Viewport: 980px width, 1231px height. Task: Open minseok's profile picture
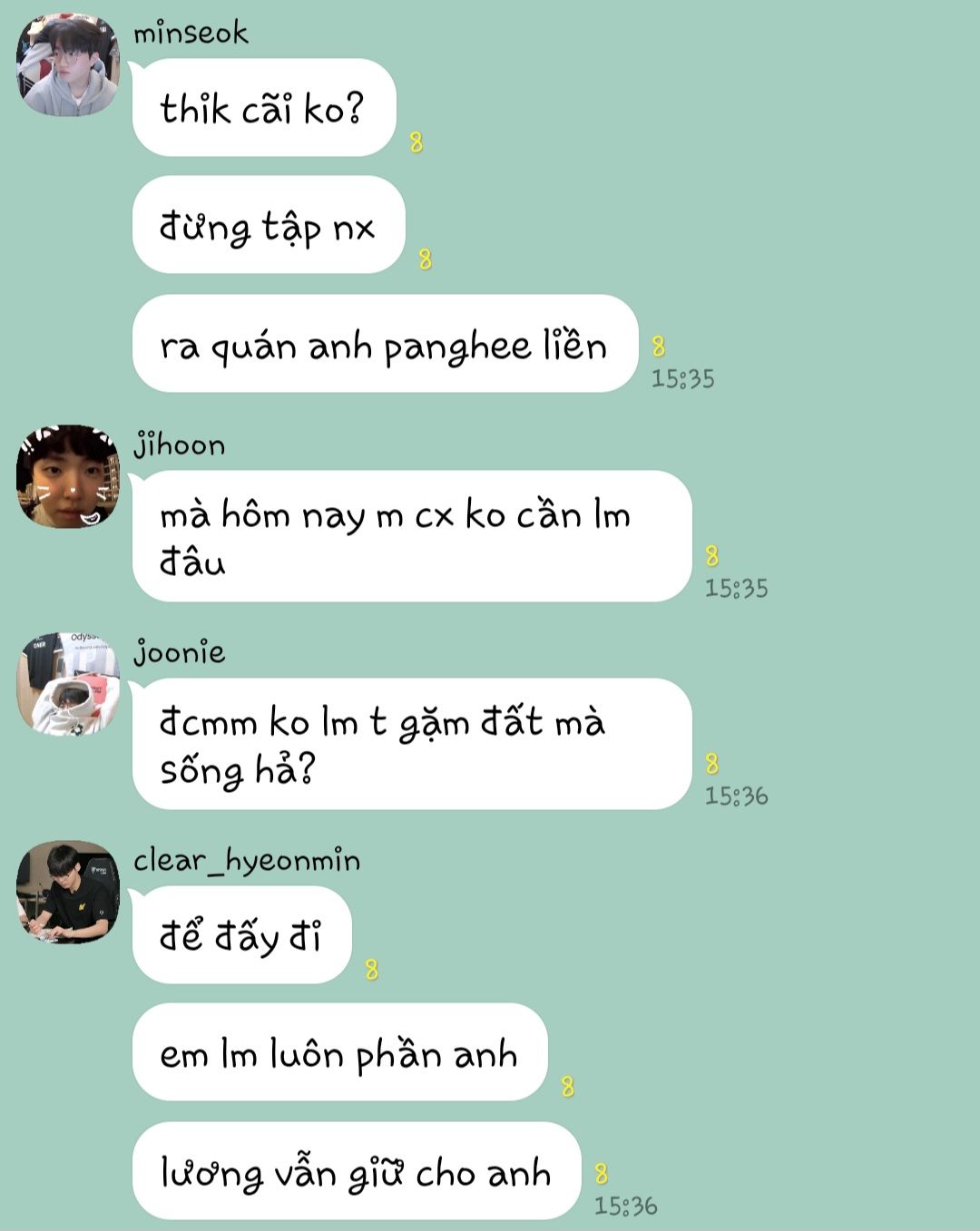point(68,65)
